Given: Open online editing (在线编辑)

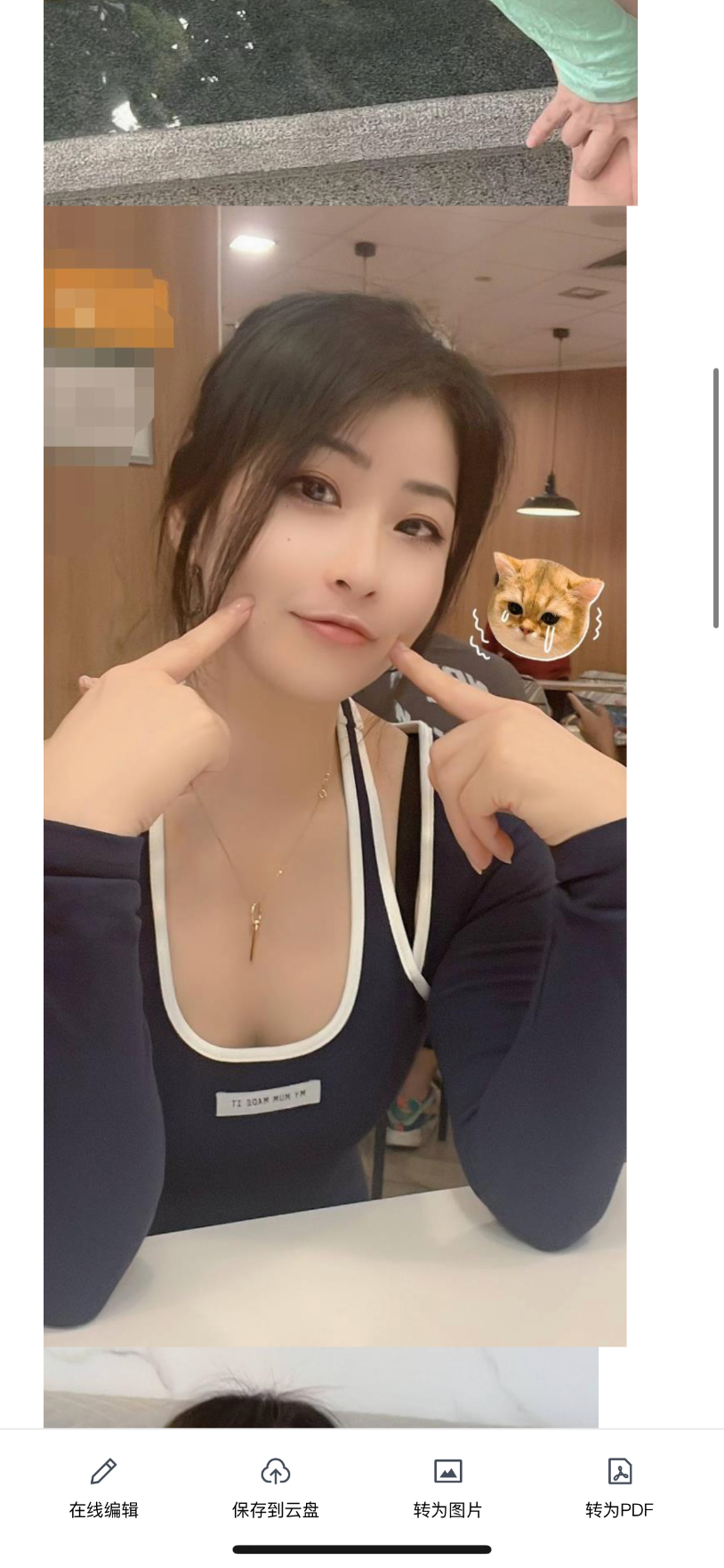Looking at the screenshot, I should click(103, 1487).
